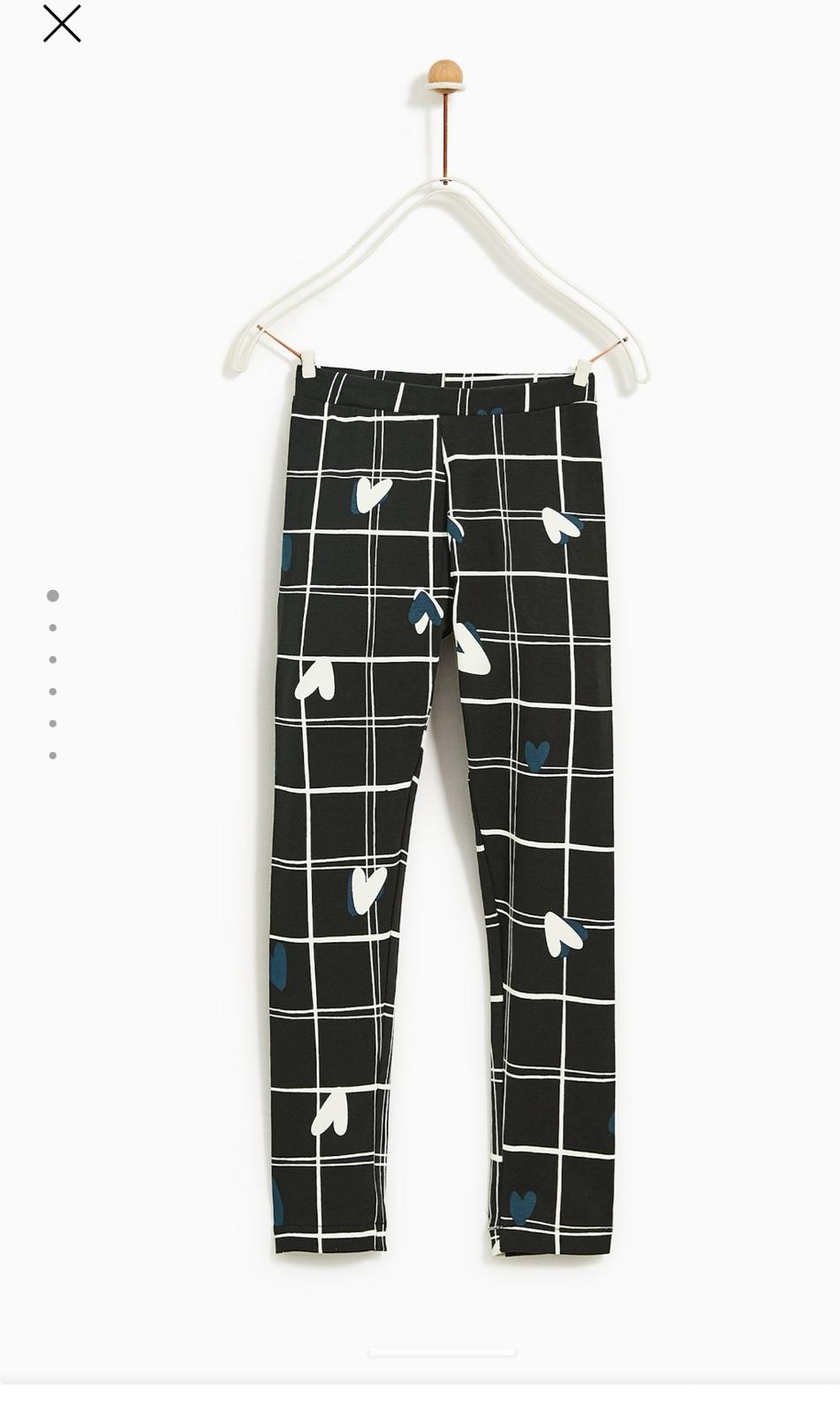Screen dimensions: 840x1414
Task: Close the full-screen product image viewer
Action: click(62, 23)
